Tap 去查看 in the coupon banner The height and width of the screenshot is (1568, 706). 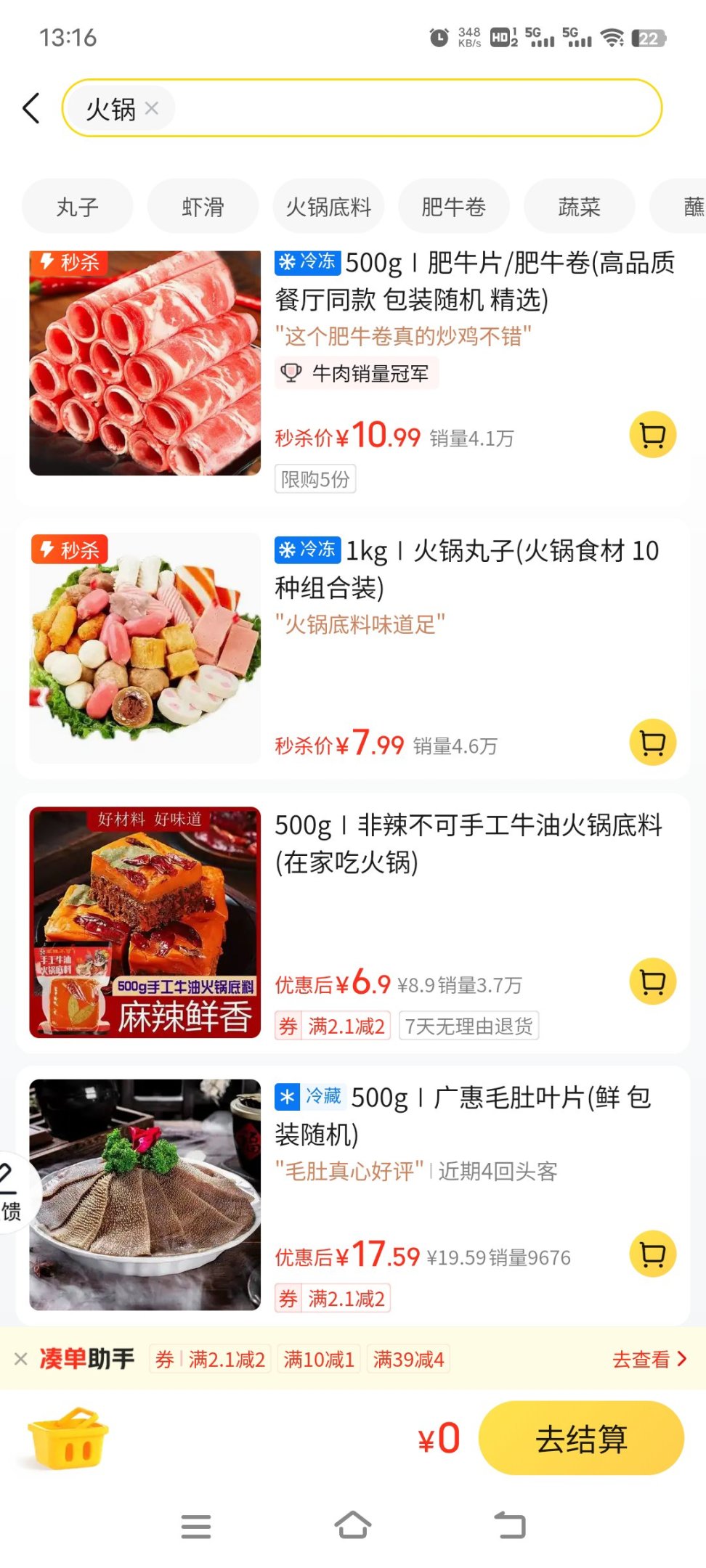[x=649, y=1359]
